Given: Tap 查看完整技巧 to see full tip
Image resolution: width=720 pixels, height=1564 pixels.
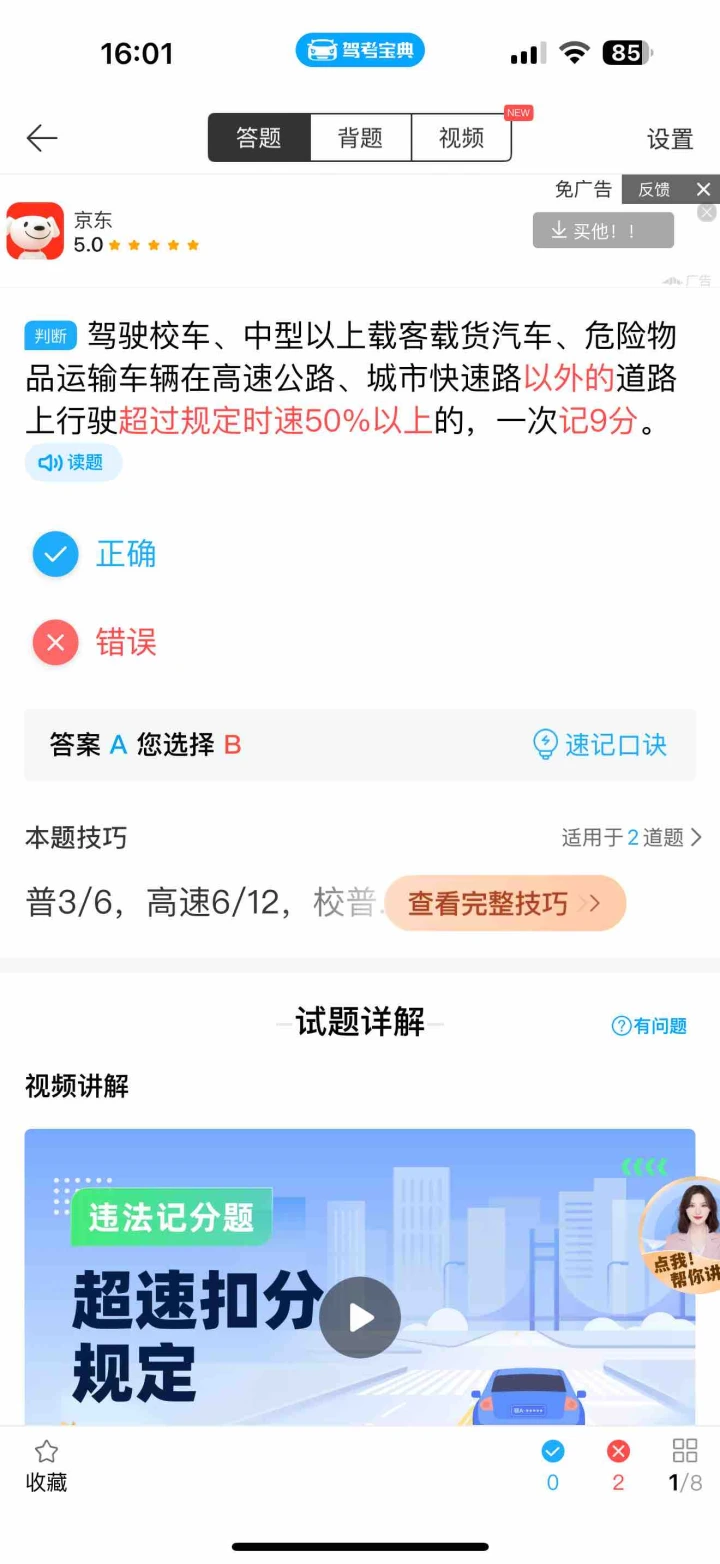Looking at the screenshot, I should 505,904.
